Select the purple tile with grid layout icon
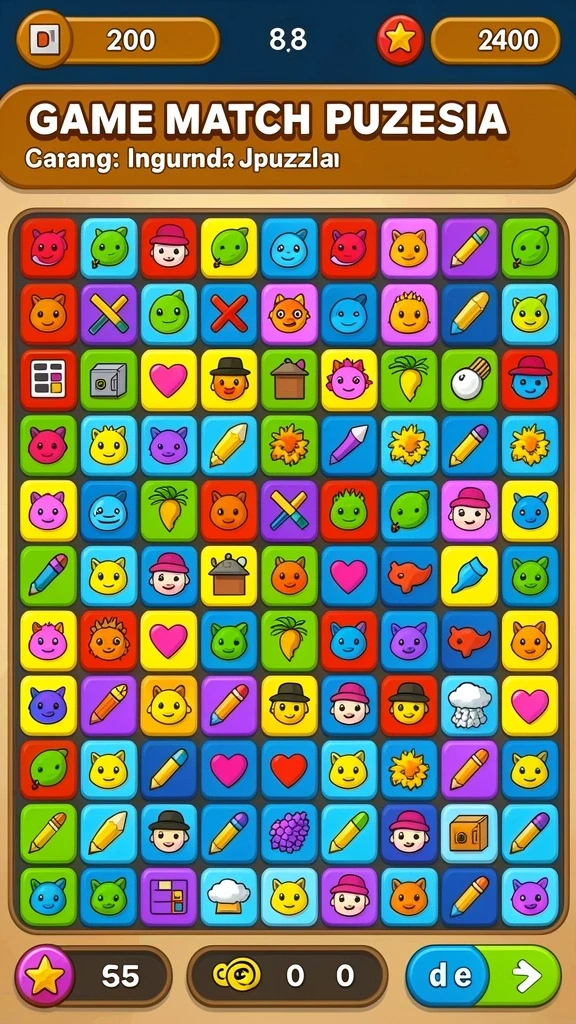576x1024 pixels. coord(168,897)
